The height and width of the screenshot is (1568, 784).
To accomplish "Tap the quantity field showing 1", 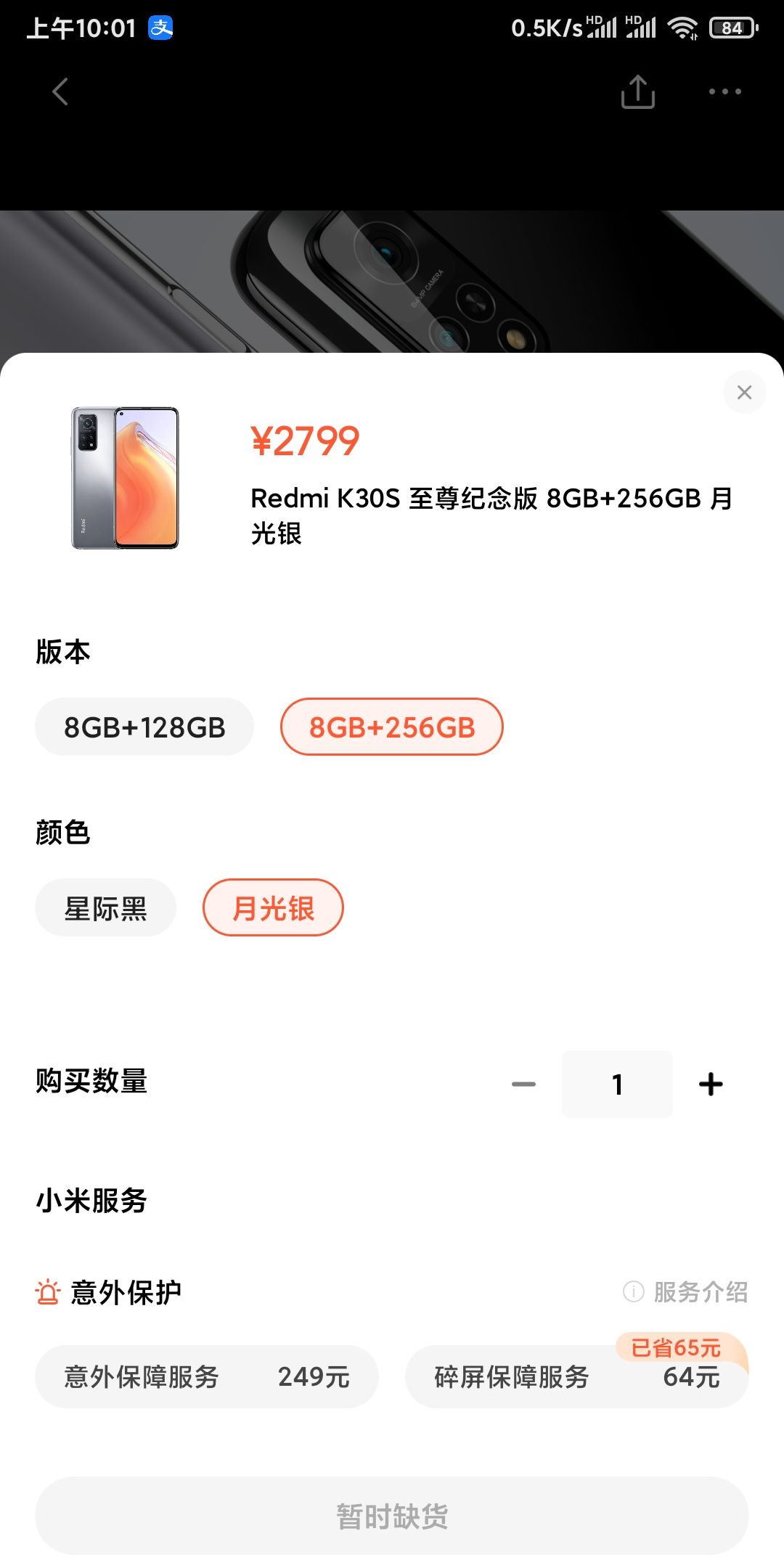I will pos(617,1085).
